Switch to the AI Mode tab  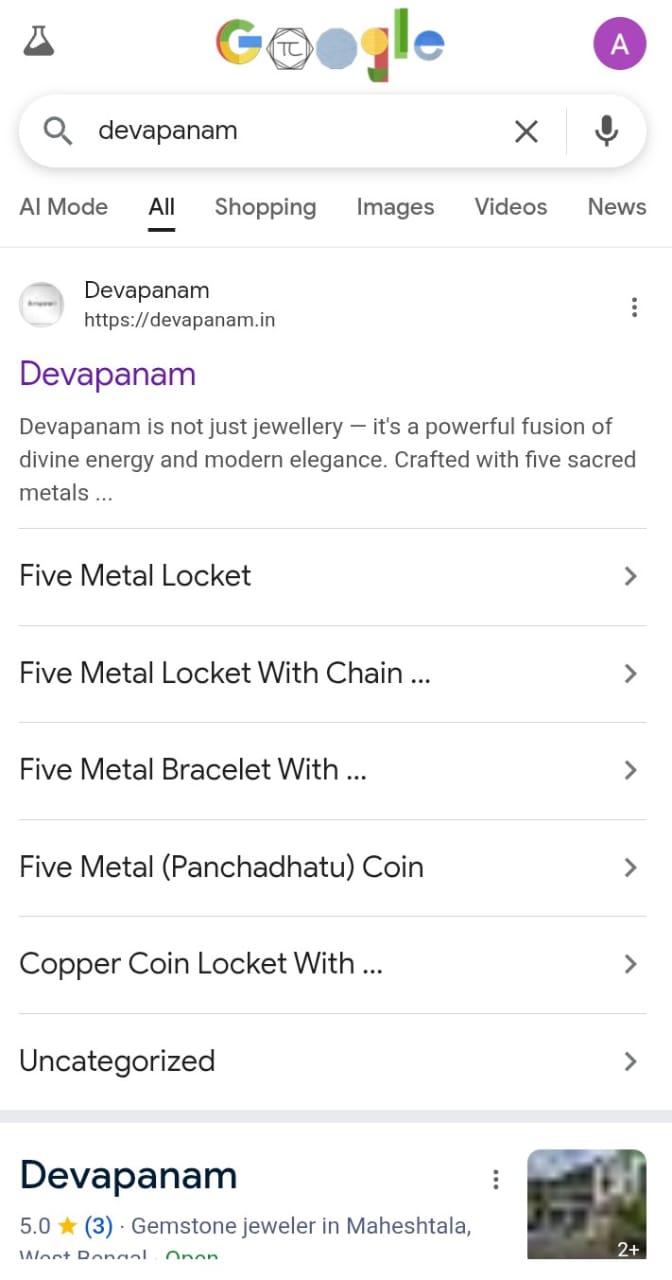(63, 207)
